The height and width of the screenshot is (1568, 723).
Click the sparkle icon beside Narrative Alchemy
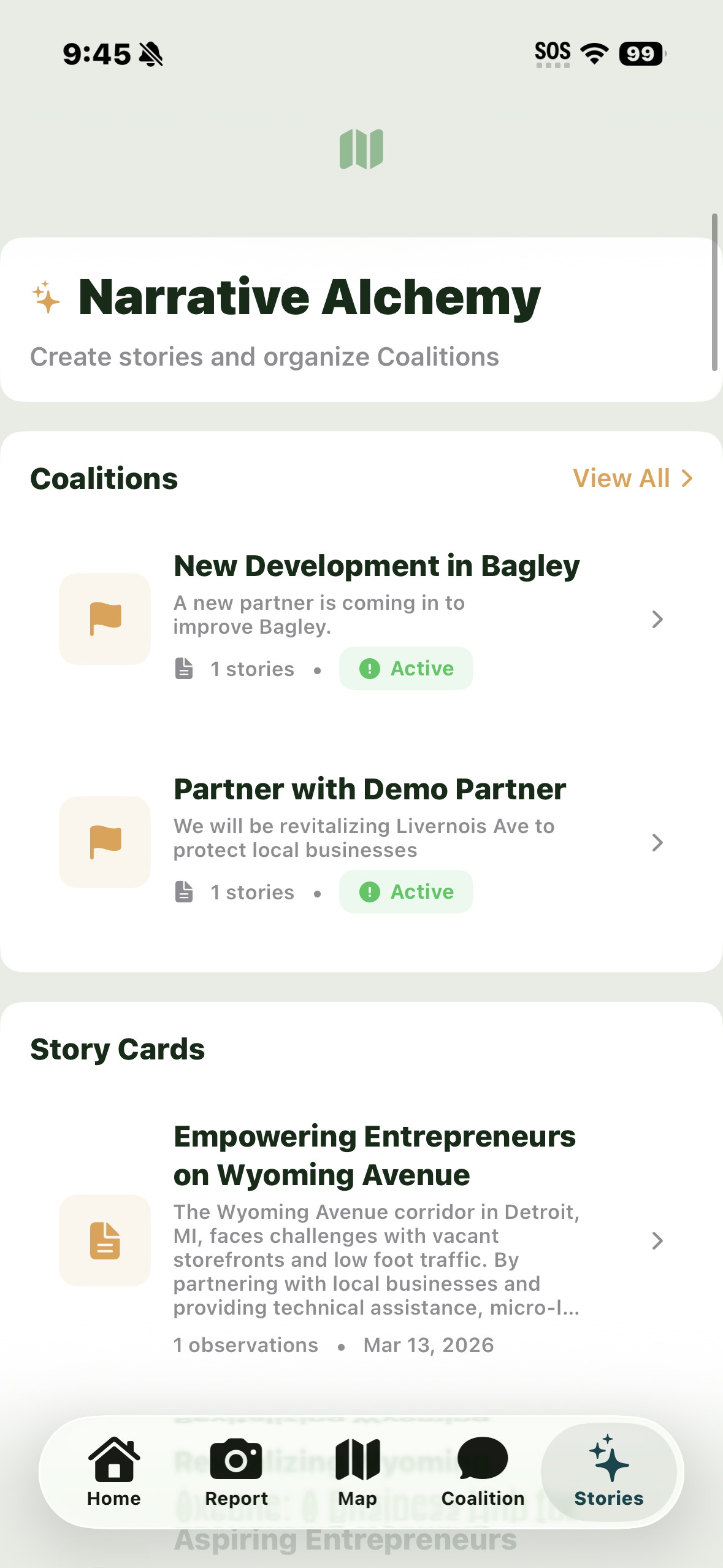tap(46, 298)
